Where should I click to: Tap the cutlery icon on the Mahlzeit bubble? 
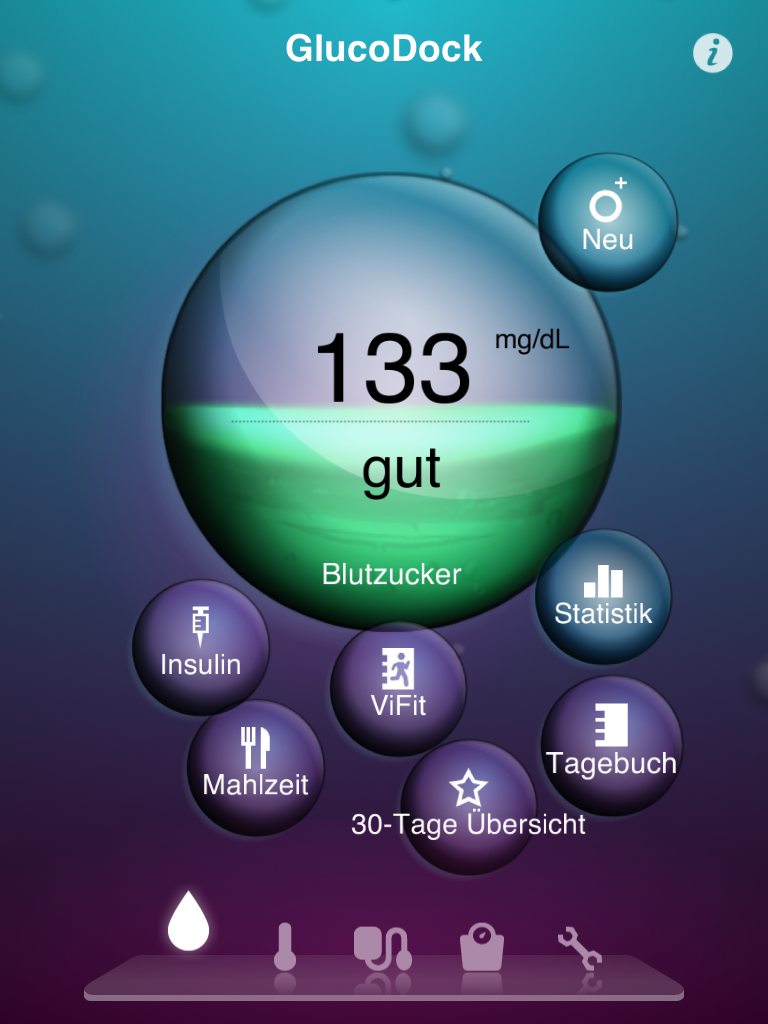[255, 745]
